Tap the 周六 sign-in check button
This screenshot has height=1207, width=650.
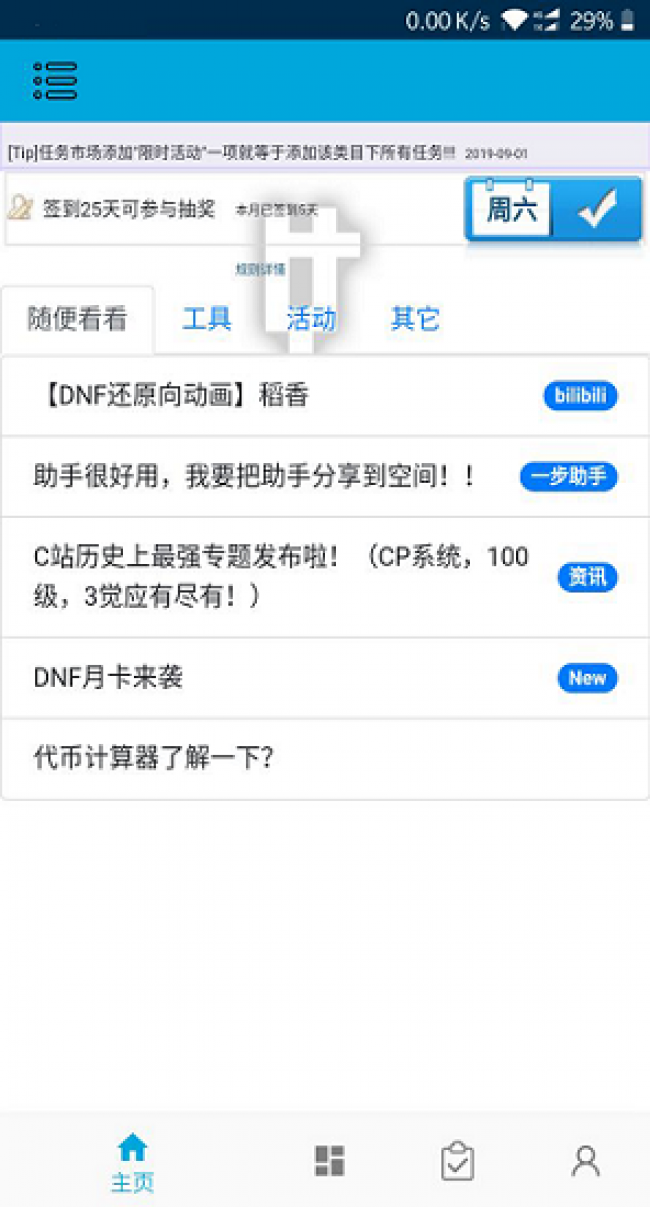pos(553,209)
